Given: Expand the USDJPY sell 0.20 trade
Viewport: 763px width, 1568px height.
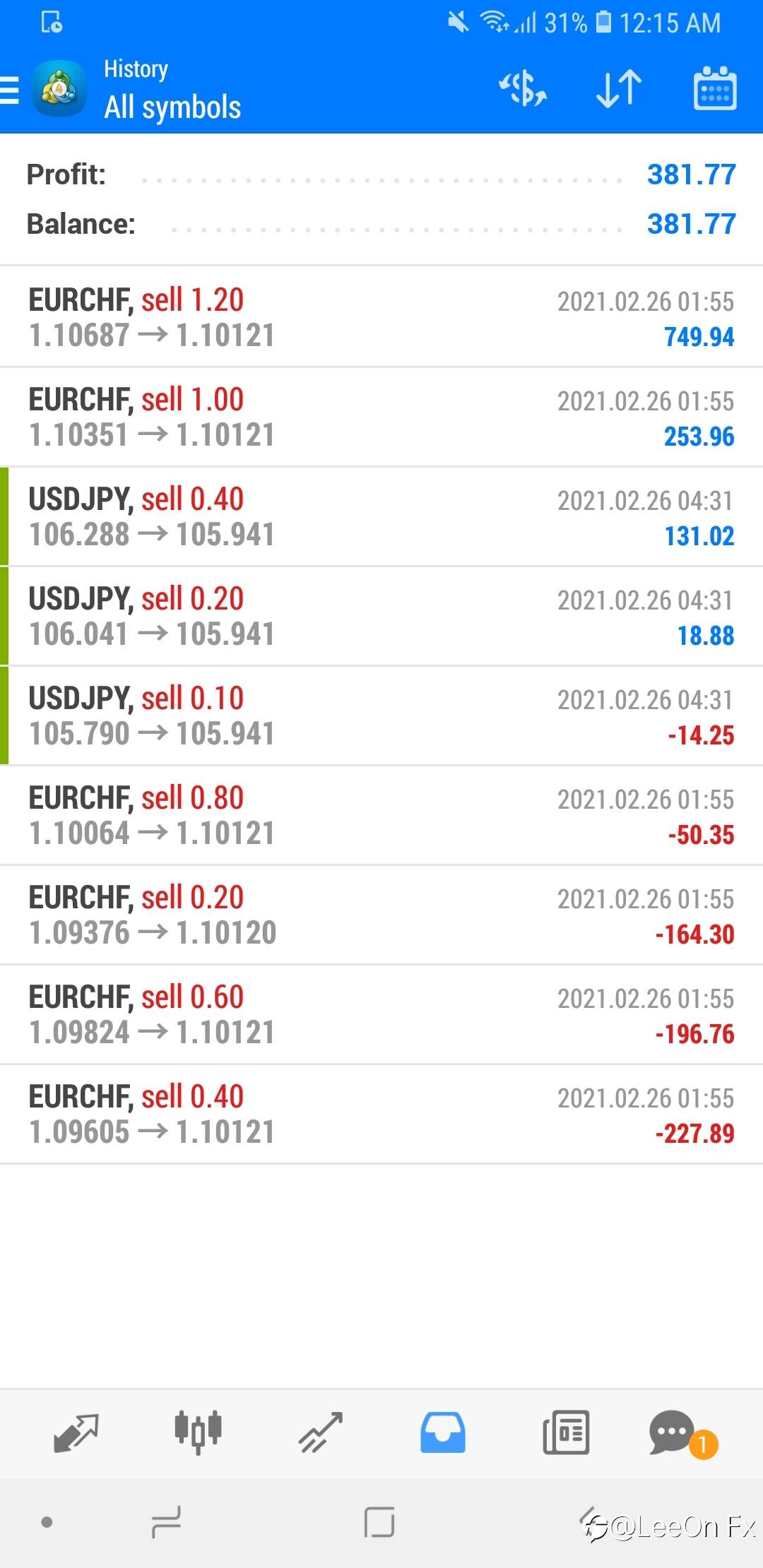Looking at the screenshot, I should point(381,616).
